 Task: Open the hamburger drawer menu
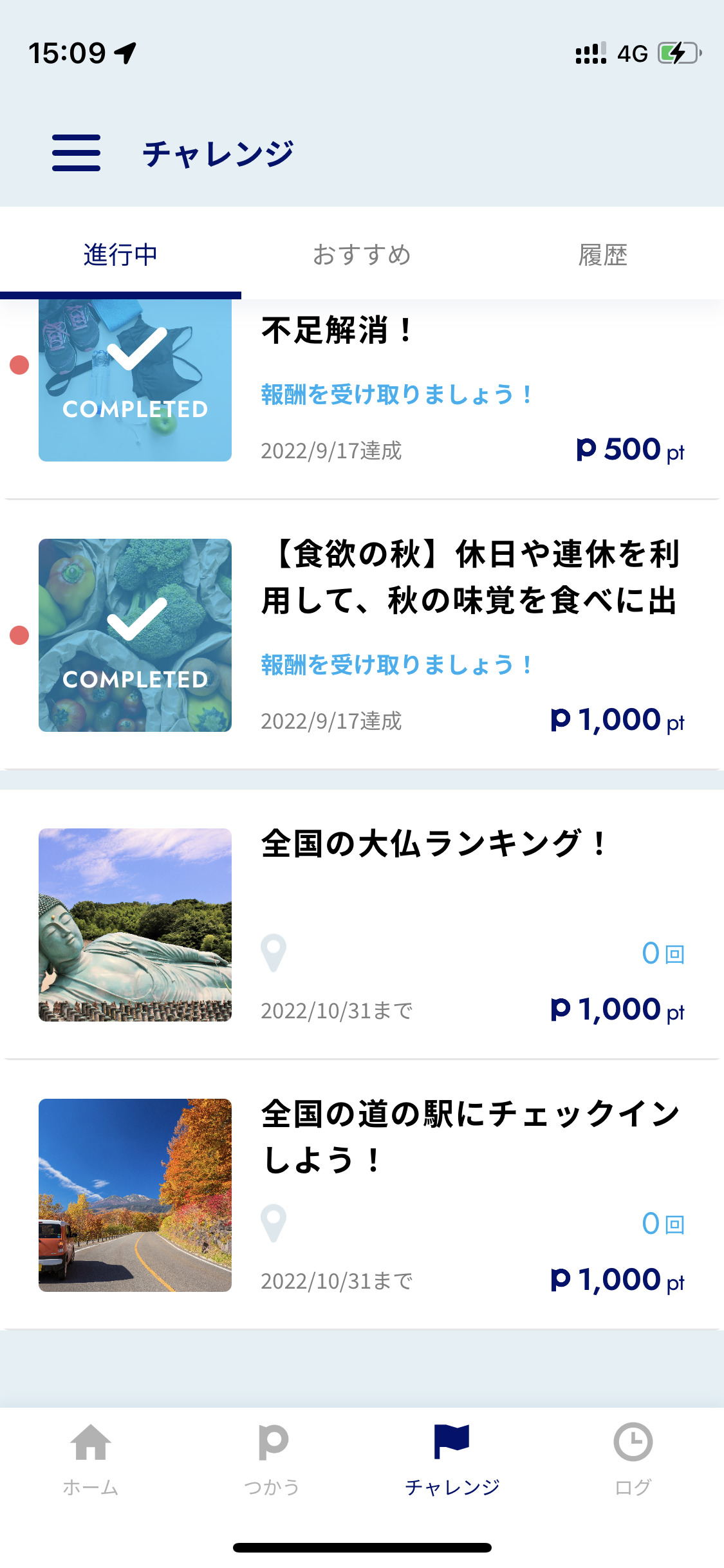(76, 153)
